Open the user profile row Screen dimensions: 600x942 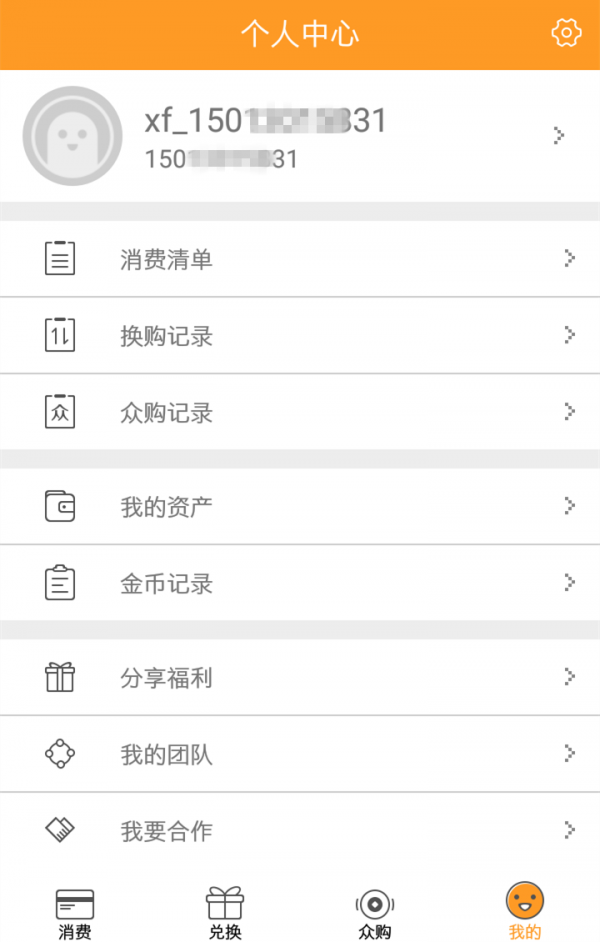pyautogui.click(x=300, y=136)
